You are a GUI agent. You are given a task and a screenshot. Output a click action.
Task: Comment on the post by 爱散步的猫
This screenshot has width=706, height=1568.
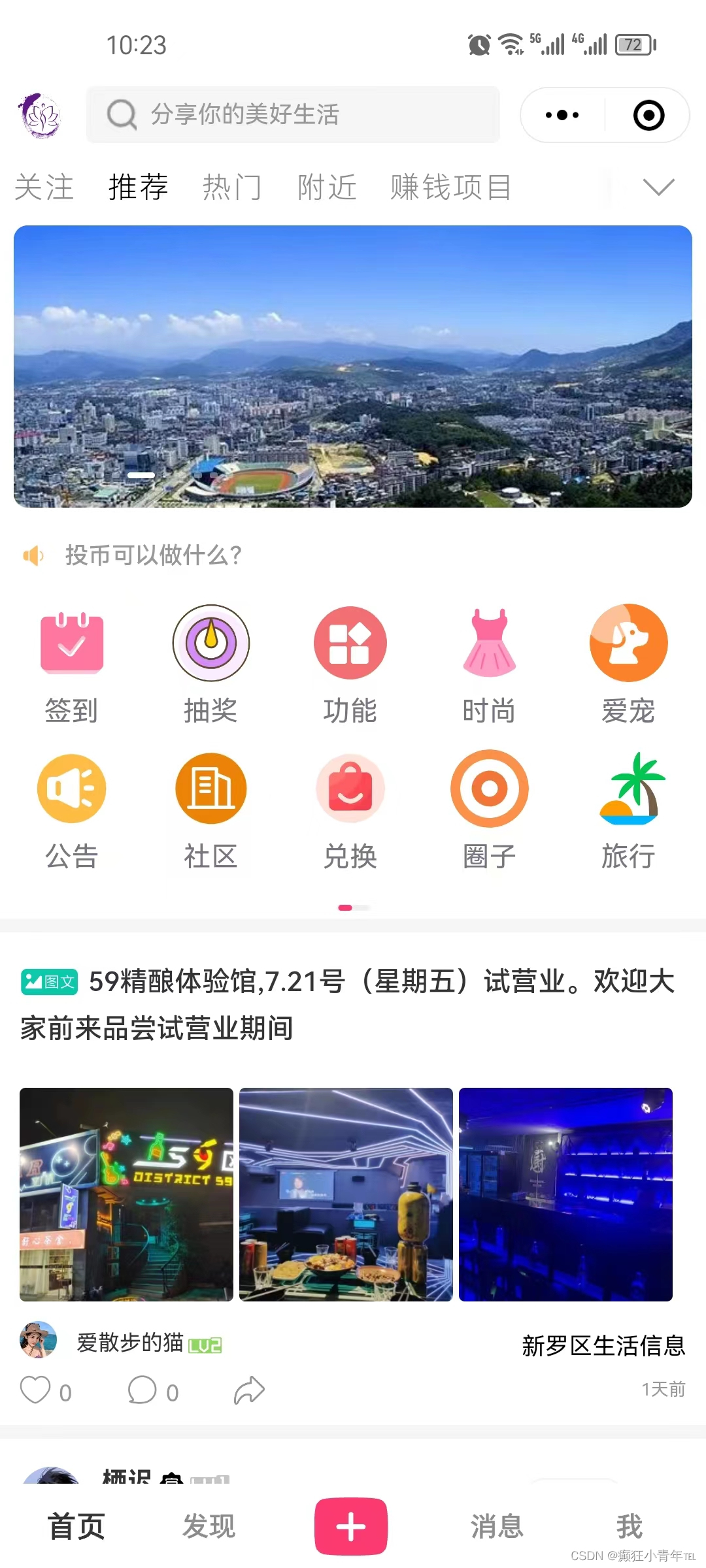pos(143,1390)
